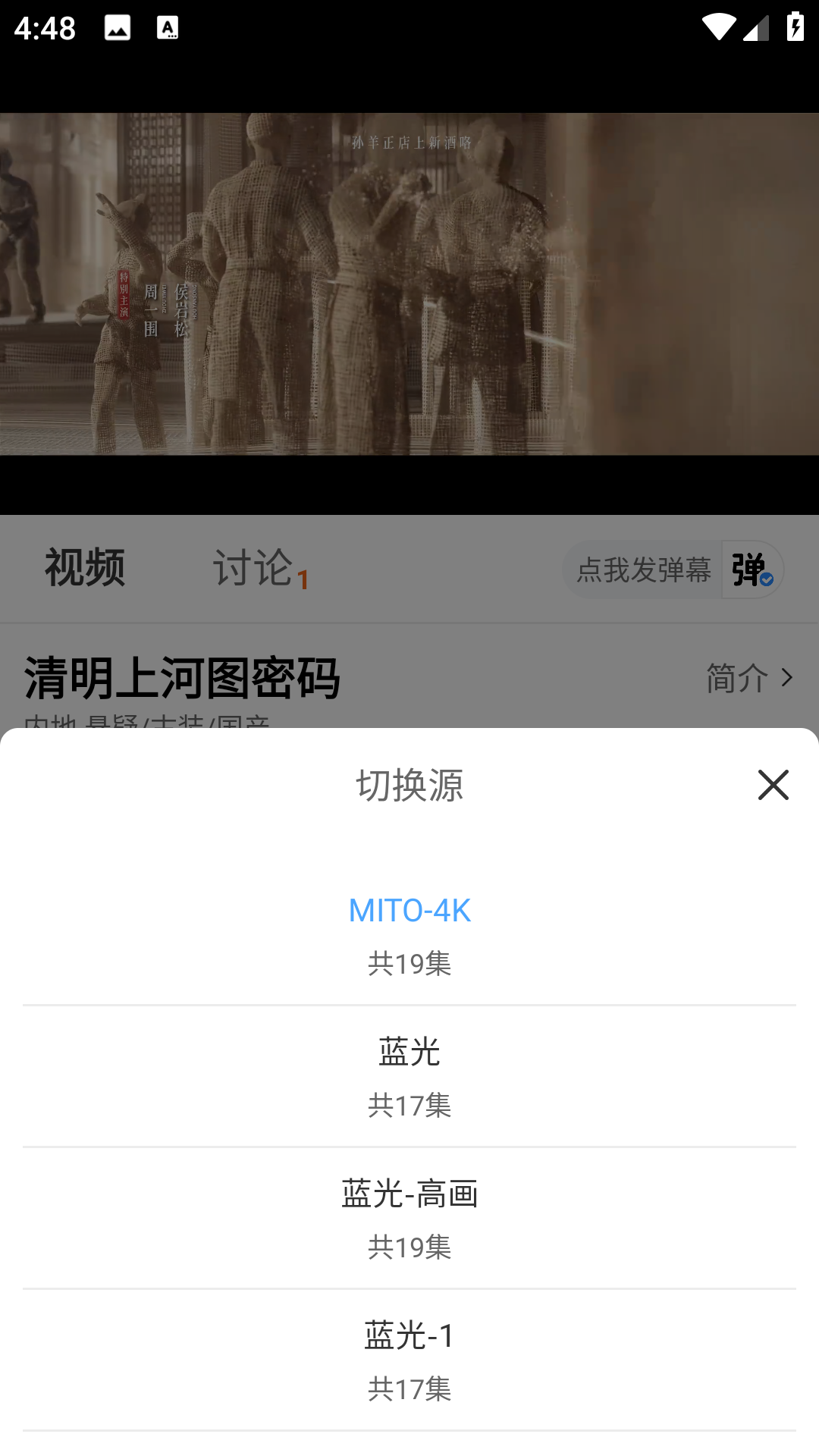Choose the 蓝光-高画 source

(409, 1218)
